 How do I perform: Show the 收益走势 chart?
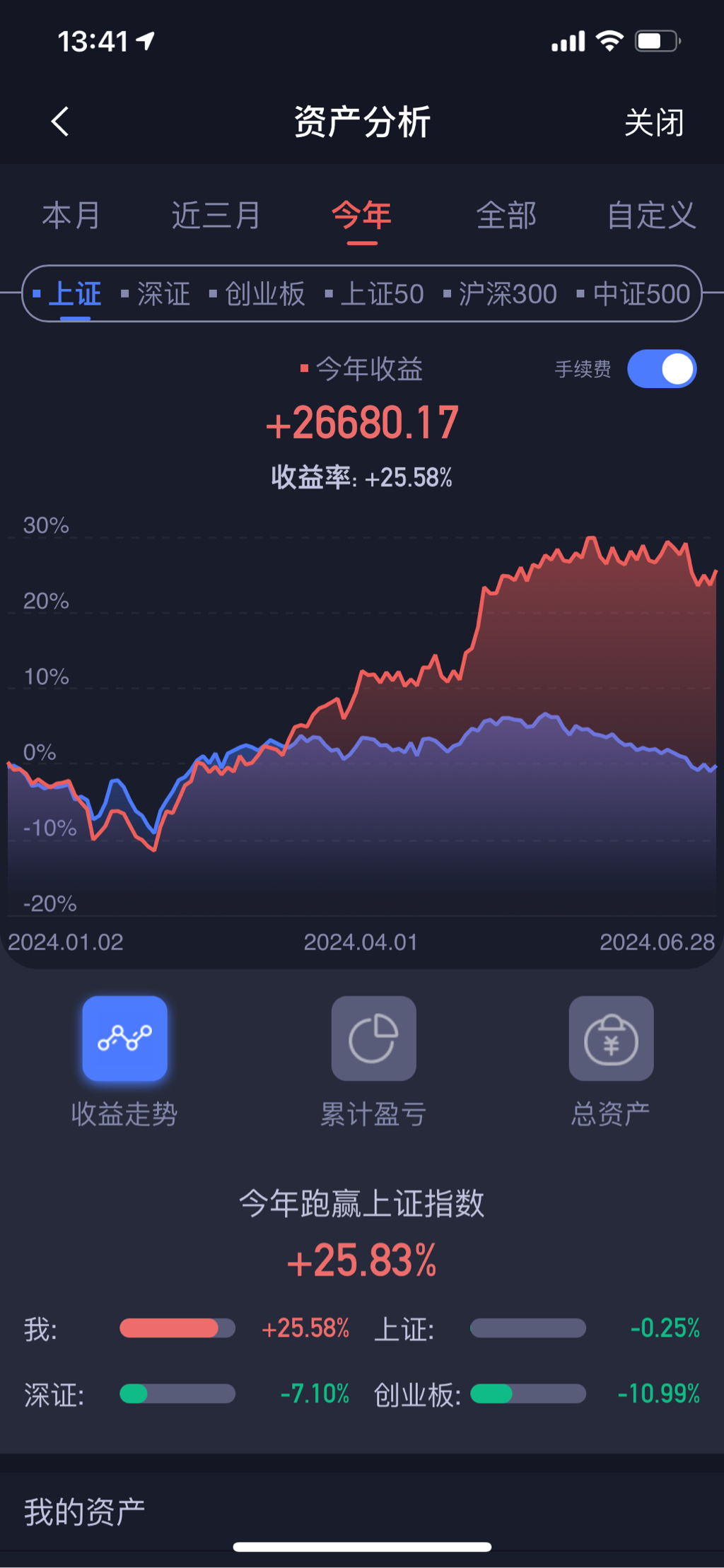click(x=124, y=1038)
